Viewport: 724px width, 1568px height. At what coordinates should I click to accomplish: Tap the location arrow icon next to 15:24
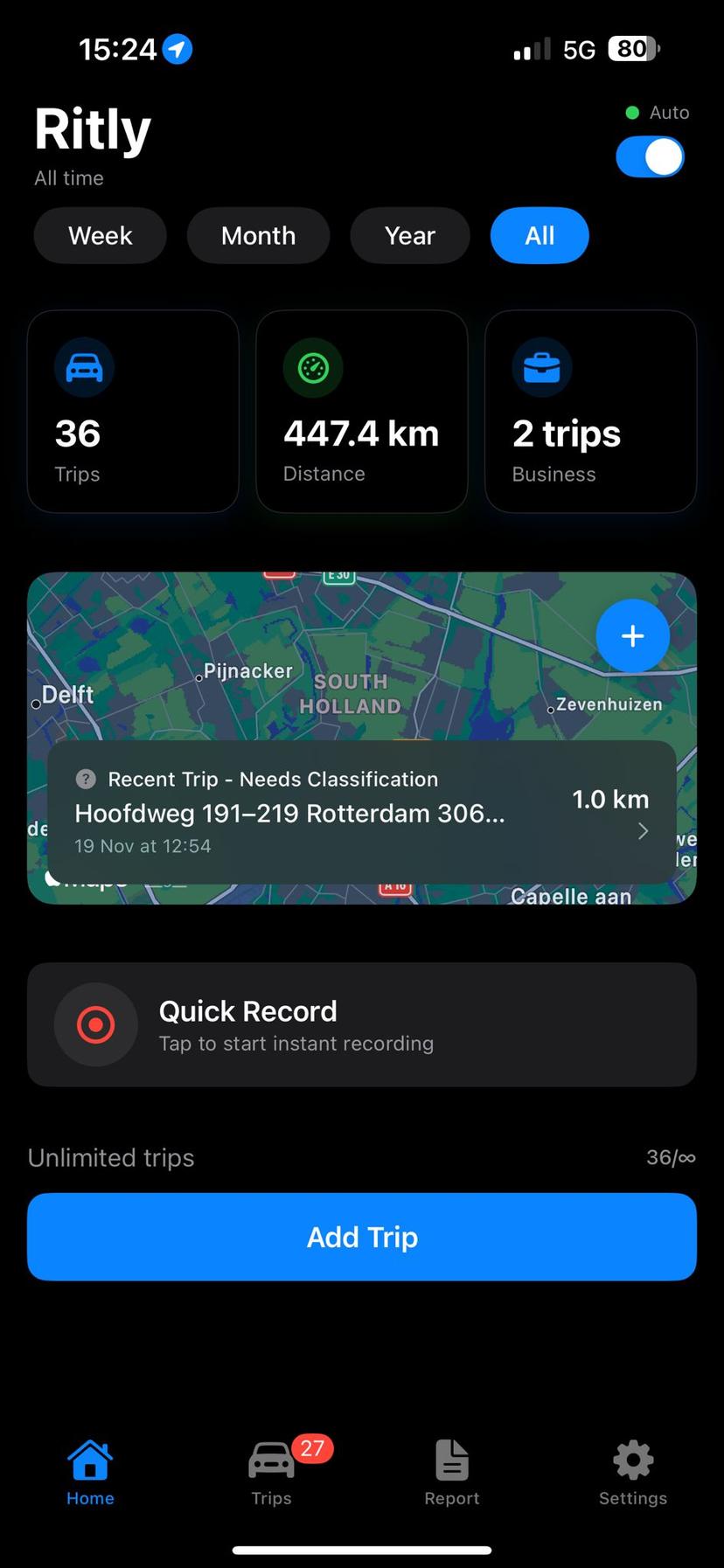click(178, 50)
